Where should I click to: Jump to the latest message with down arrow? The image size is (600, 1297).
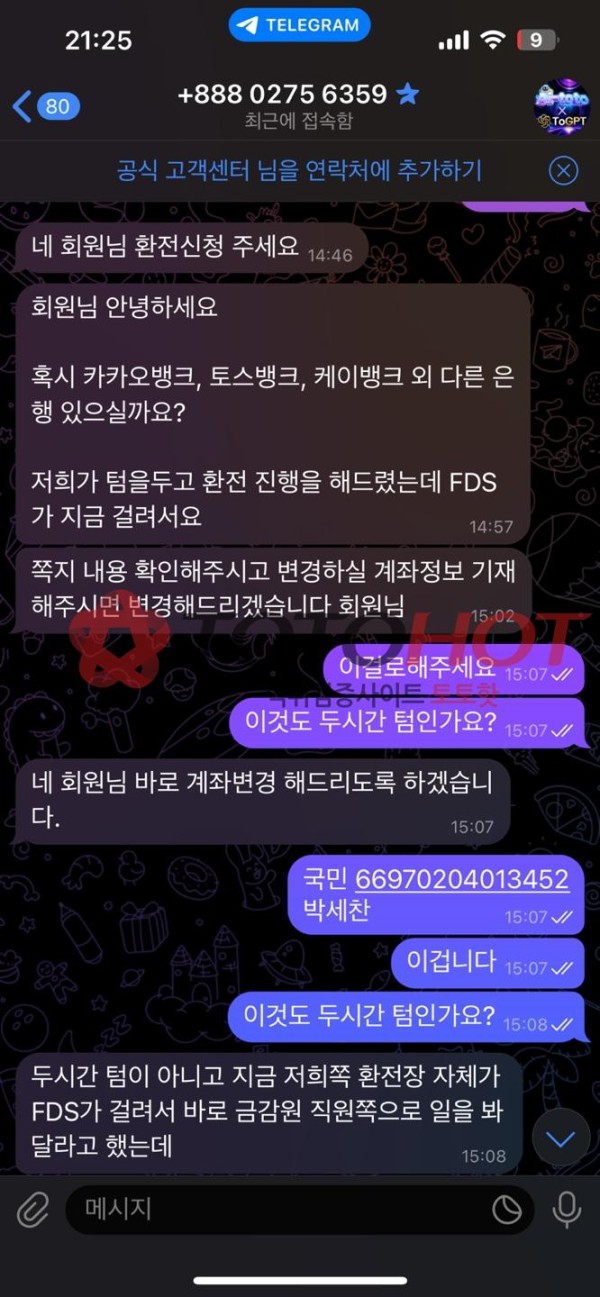559,1139
